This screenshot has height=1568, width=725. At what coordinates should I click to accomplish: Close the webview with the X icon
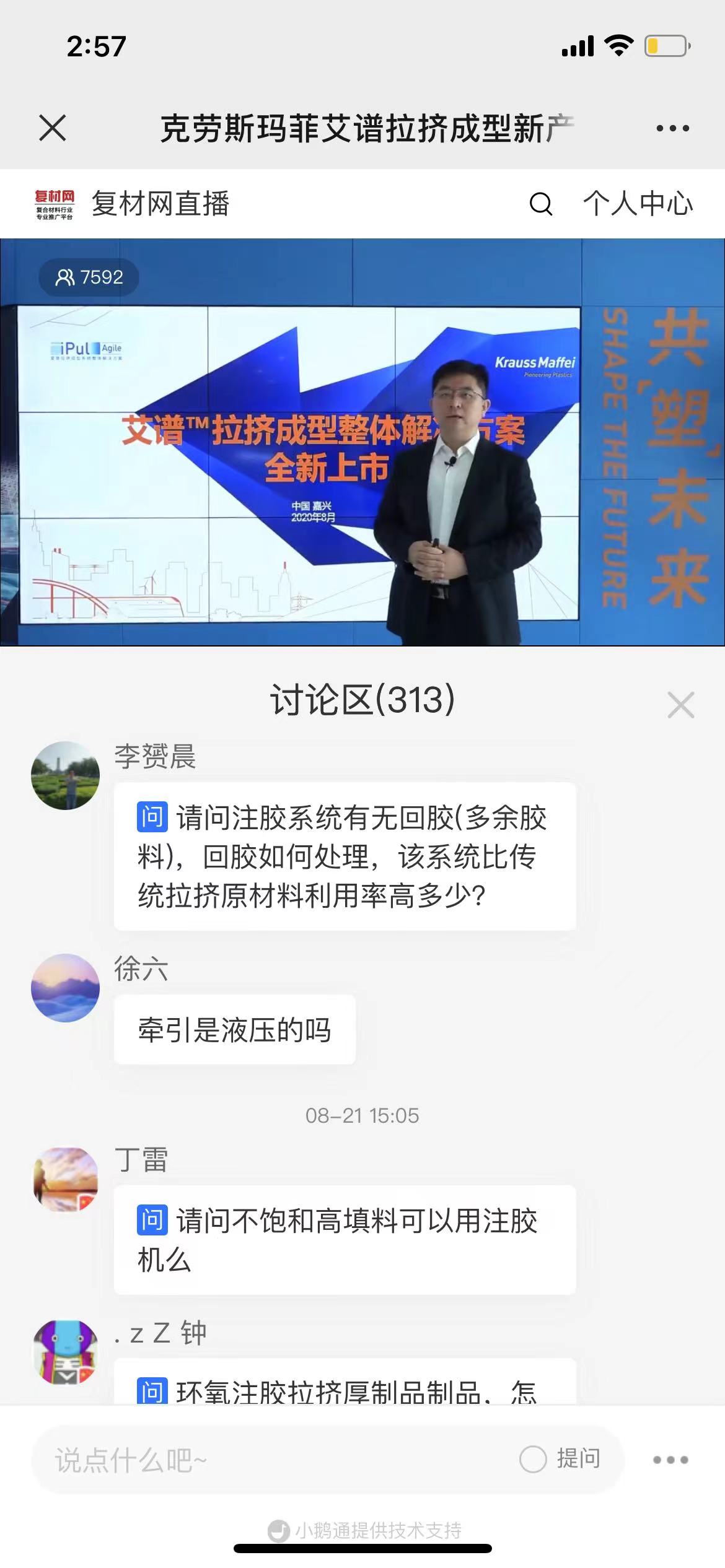pyautogui.click(x=53, y=128)
